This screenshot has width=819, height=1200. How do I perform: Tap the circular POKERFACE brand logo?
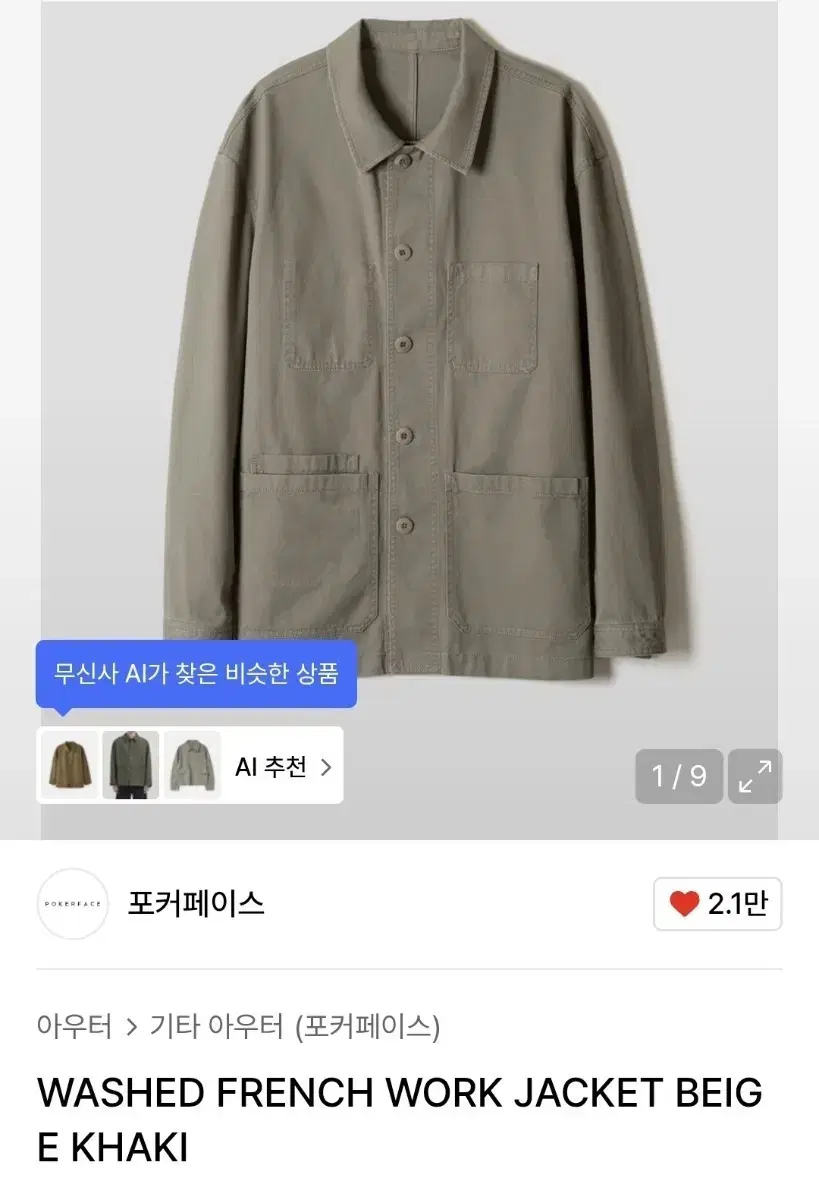click(71, 903)
